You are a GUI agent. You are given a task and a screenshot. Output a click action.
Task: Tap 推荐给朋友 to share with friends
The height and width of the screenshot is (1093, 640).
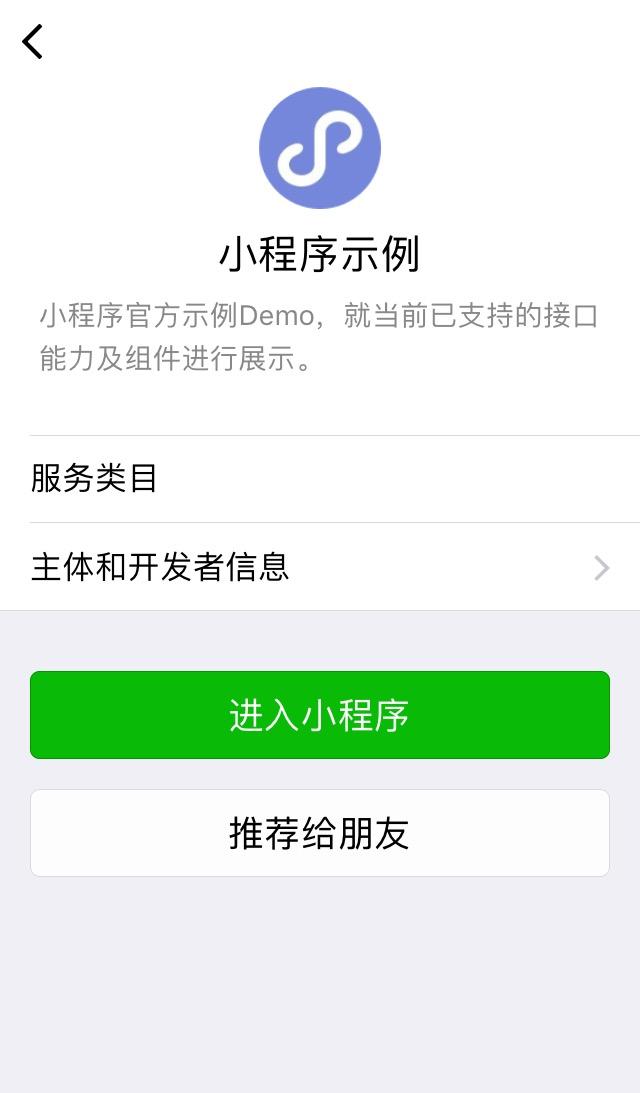tap(320, 833)
